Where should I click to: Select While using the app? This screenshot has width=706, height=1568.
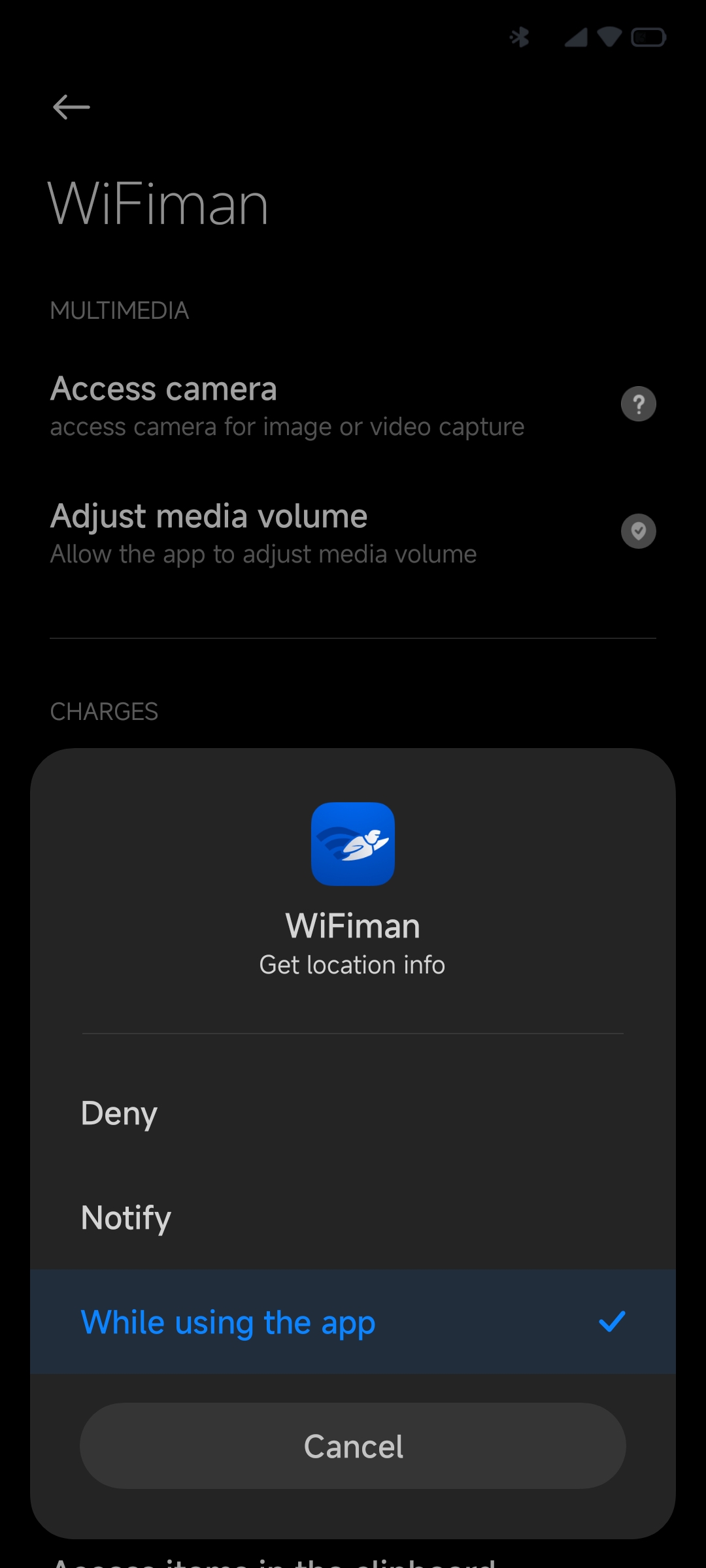click(353, 1322)
